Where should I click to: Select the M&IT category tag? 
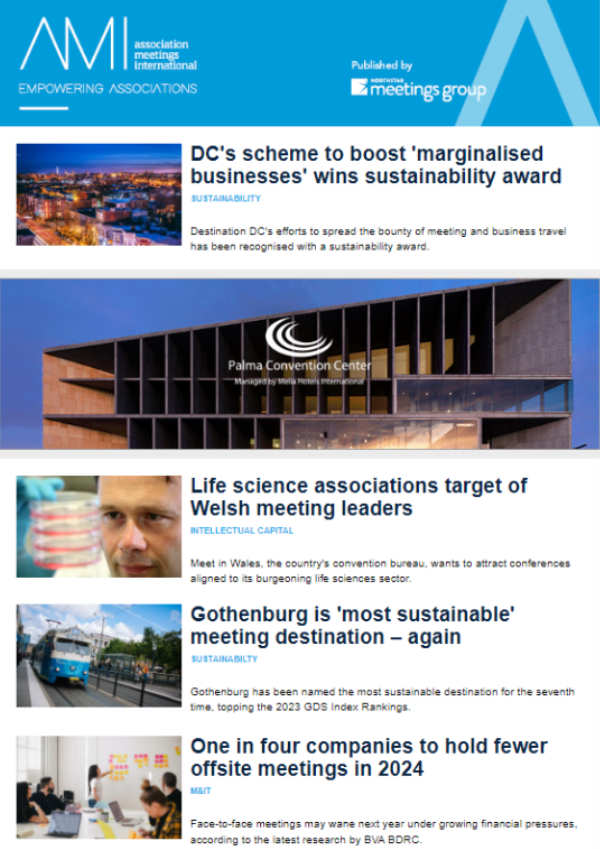199,790
